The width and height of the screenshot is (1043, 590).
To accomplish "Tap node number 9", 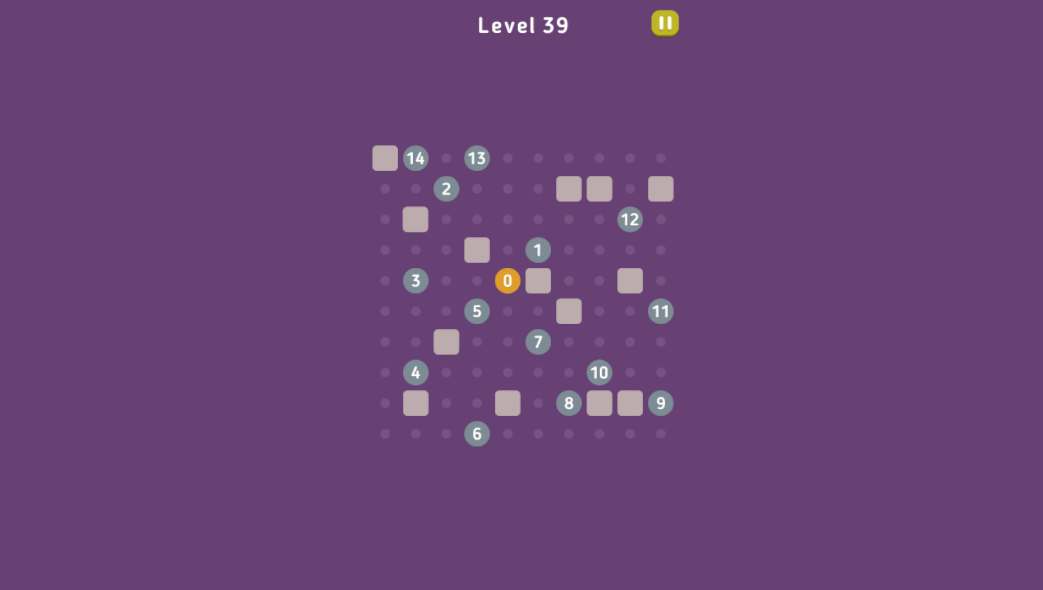I will tap(660, 403).
